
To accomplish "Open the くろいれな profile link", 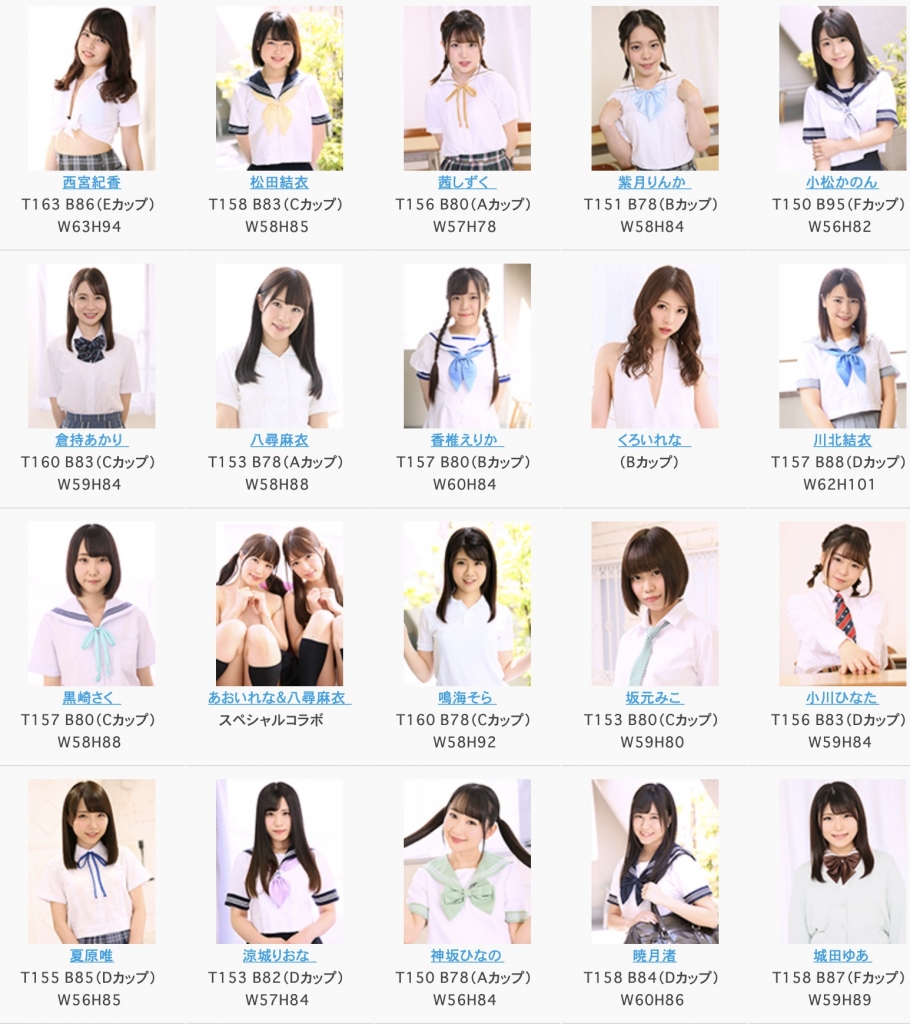I will [x=654, y=441].
